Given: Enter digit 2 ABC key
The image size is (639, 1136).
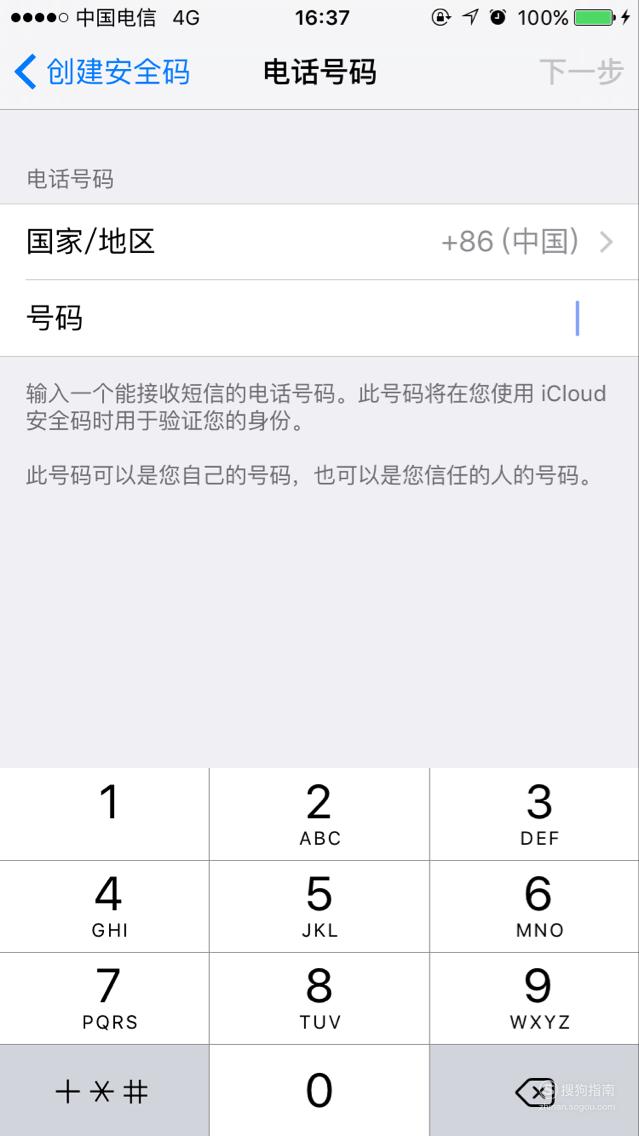Looking at the screenshot, I should 320,814.
